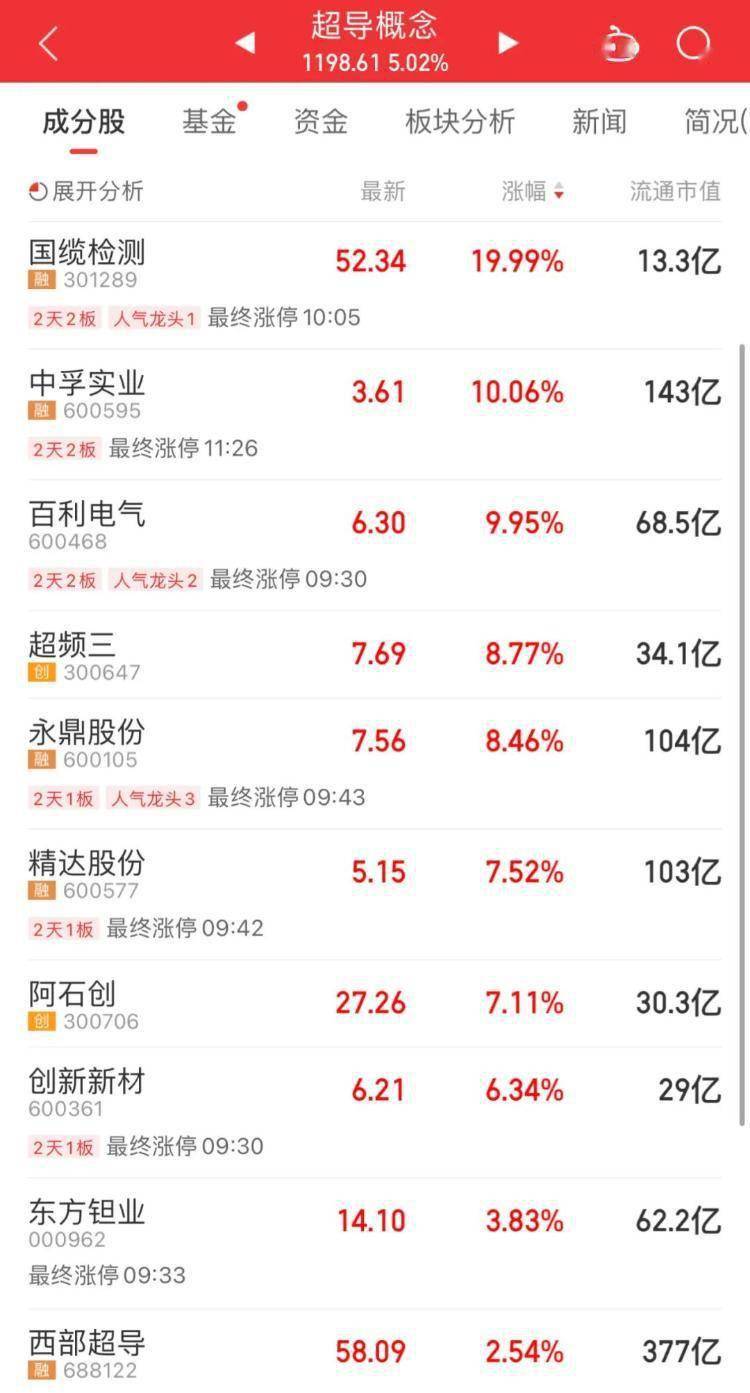
Task: Switch to the 资金 tab
Action: [320, 122]
